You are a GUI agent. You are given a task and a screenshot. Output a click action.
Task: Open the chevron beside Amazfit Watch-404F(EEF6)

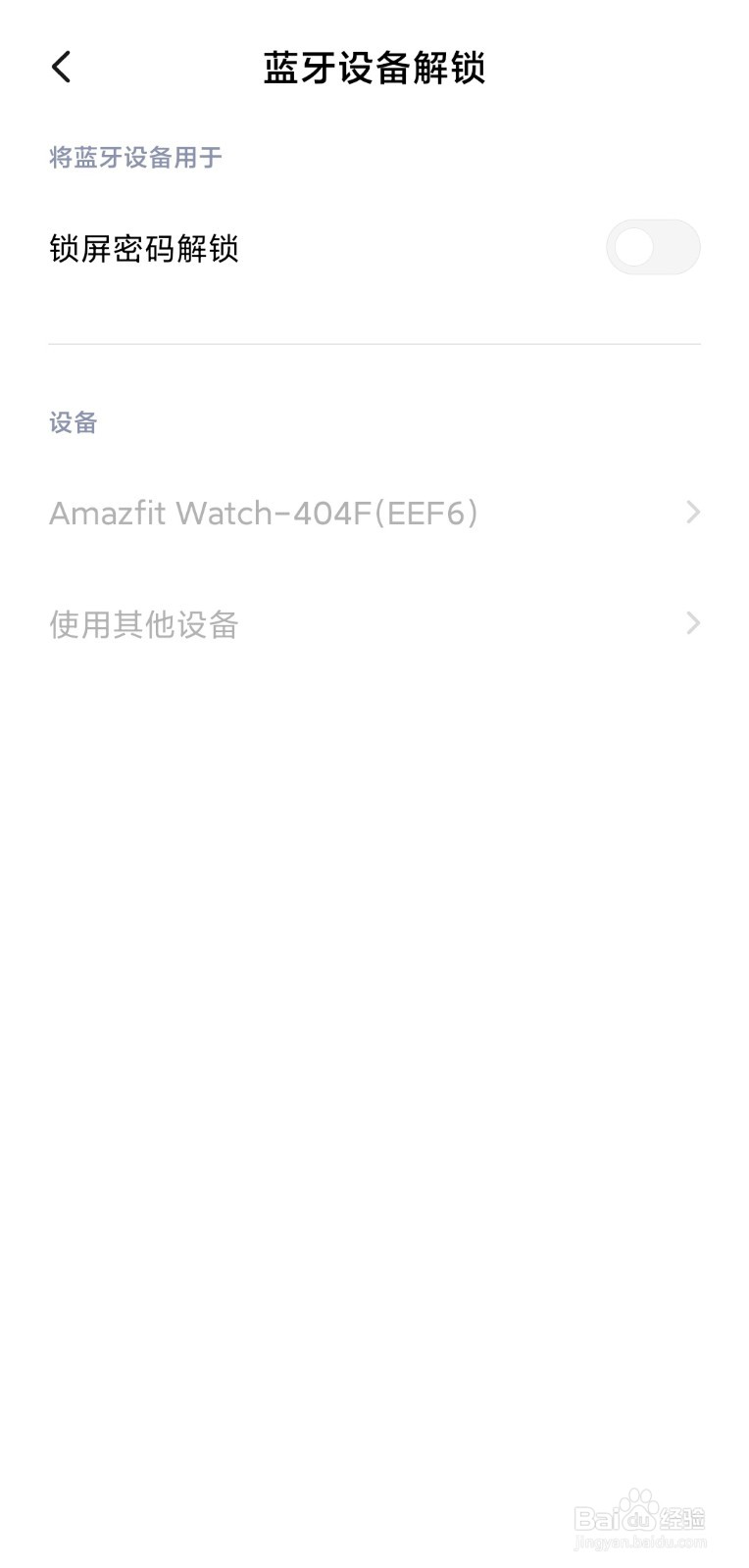(x=693, y=514)
